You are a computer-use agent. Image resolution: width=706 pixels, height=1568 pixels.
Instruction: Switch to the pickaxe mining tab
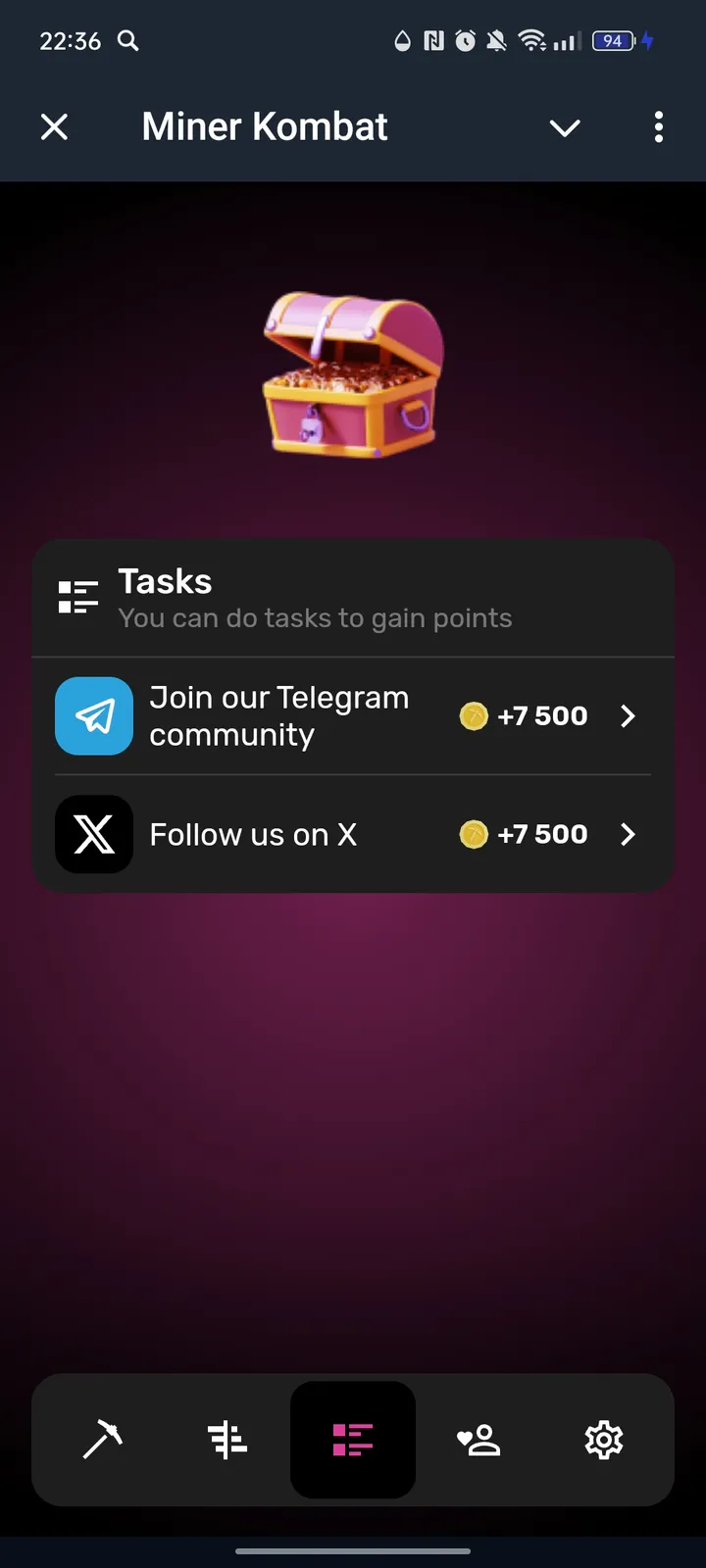102,1440
